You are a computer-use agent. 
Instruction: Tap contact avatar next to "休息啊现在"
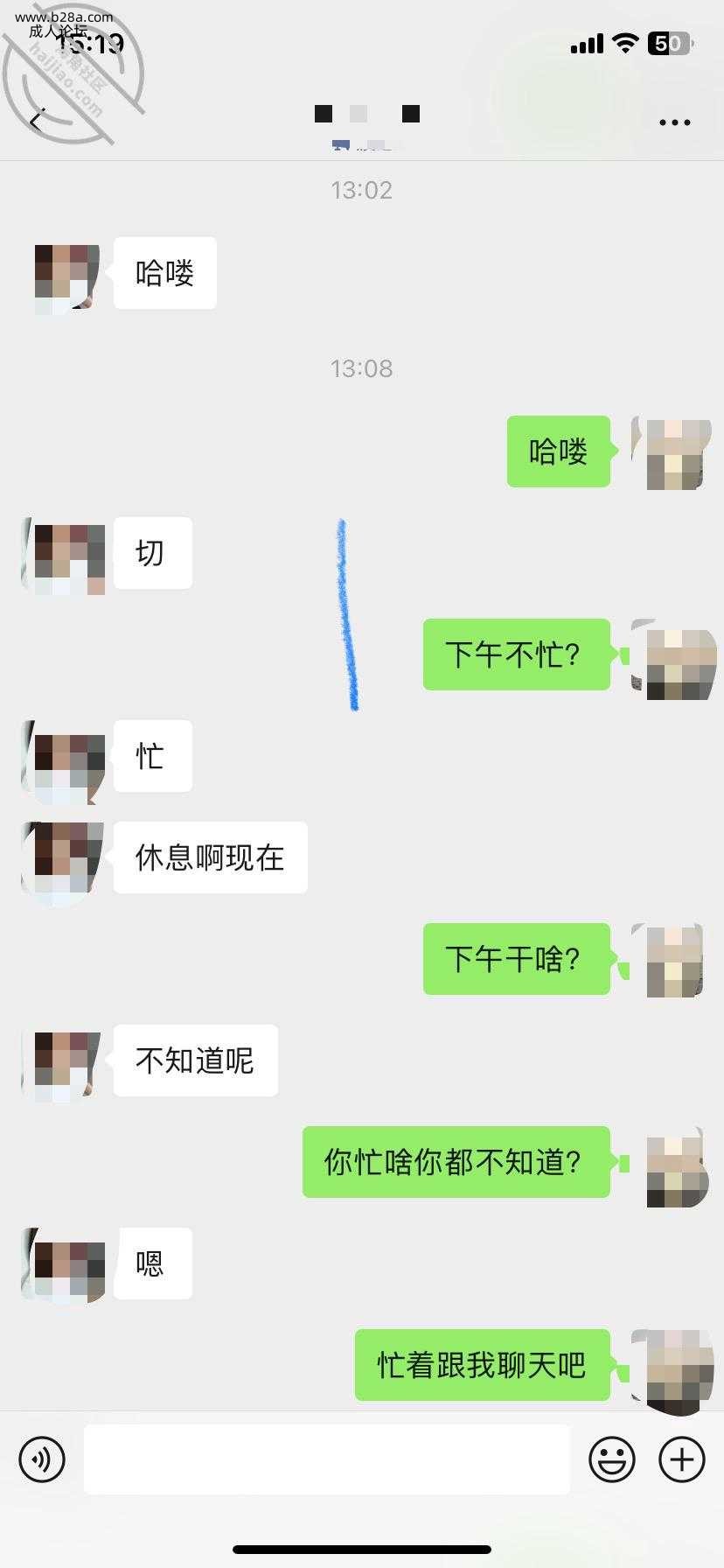65,858
